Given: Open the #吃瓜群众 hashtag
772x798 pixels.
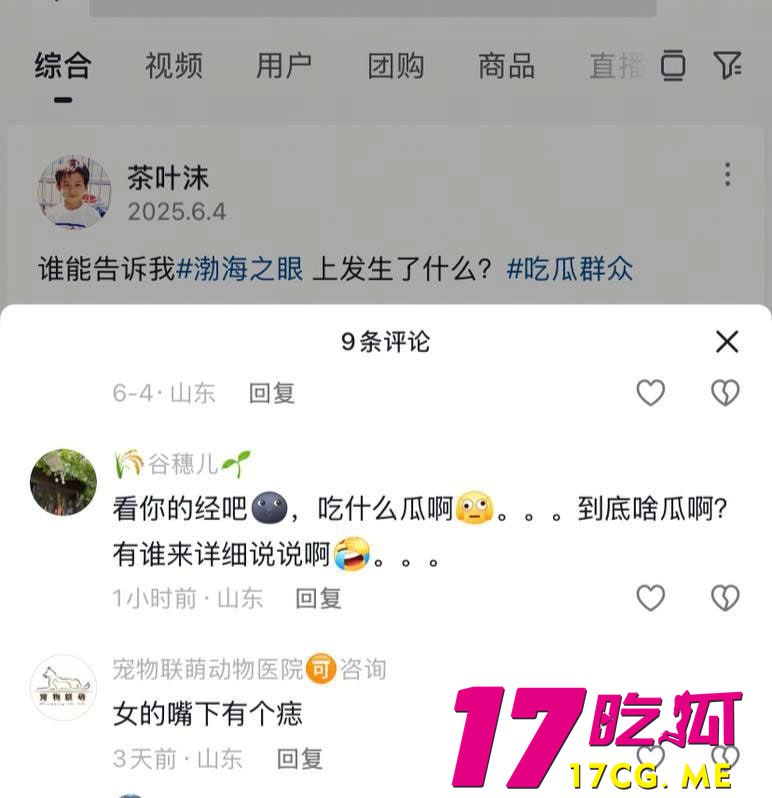Looking at the screenshot, I should (x=569, y=269).
